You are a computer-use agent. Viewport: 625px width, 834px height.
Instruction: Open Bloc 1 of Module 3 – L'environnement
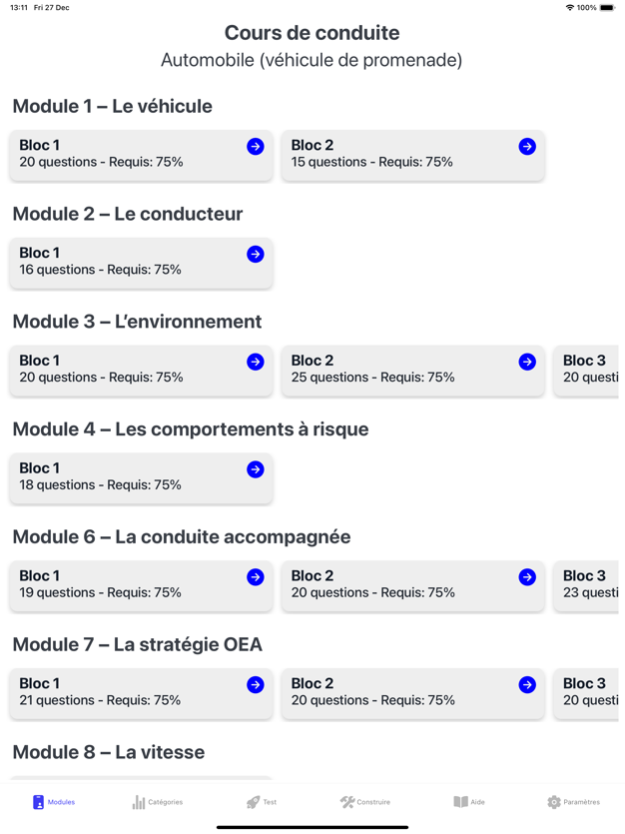(140, 370)
